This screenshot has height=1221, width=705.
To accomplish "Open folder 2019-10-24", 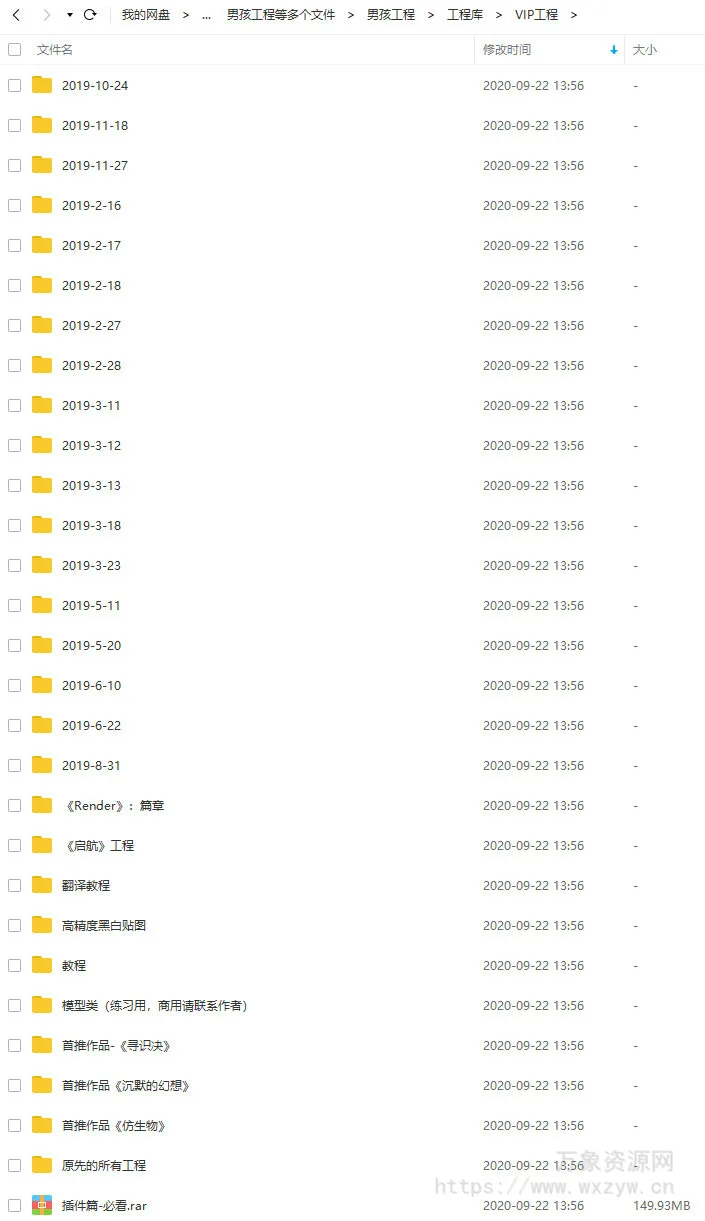I will (95, 85).
